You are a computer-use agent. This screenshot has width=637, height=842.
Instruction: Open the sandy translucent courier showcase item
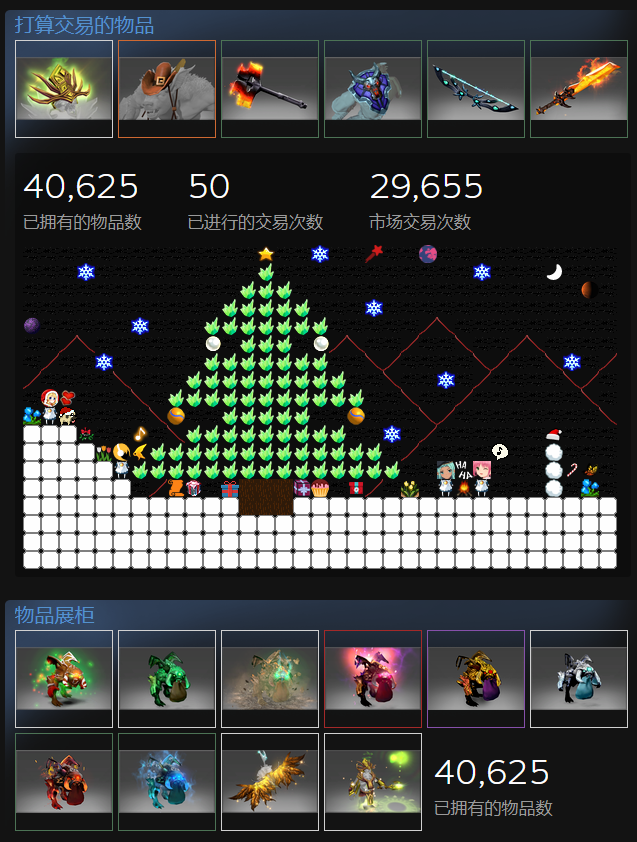270,678
